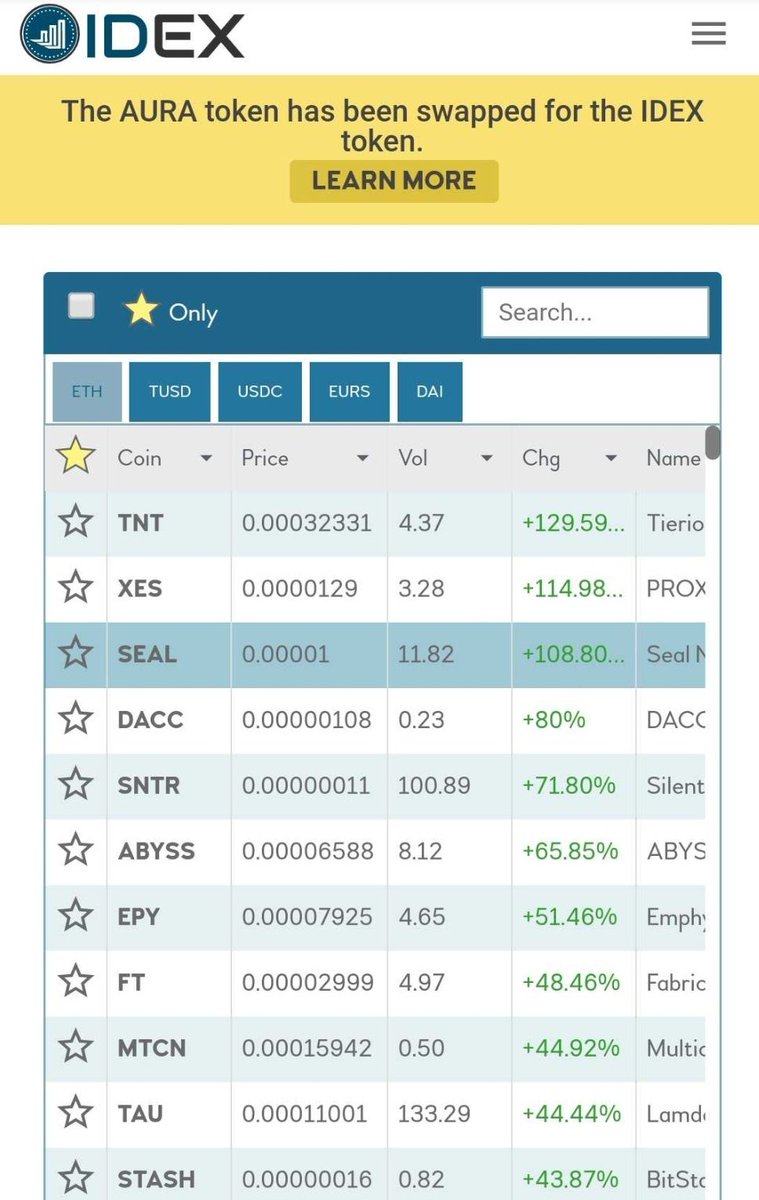The width and height of the screenshot is (759, 1200).
Task: Tap the LEARN MORE button
Action: (x=394, y=181)
